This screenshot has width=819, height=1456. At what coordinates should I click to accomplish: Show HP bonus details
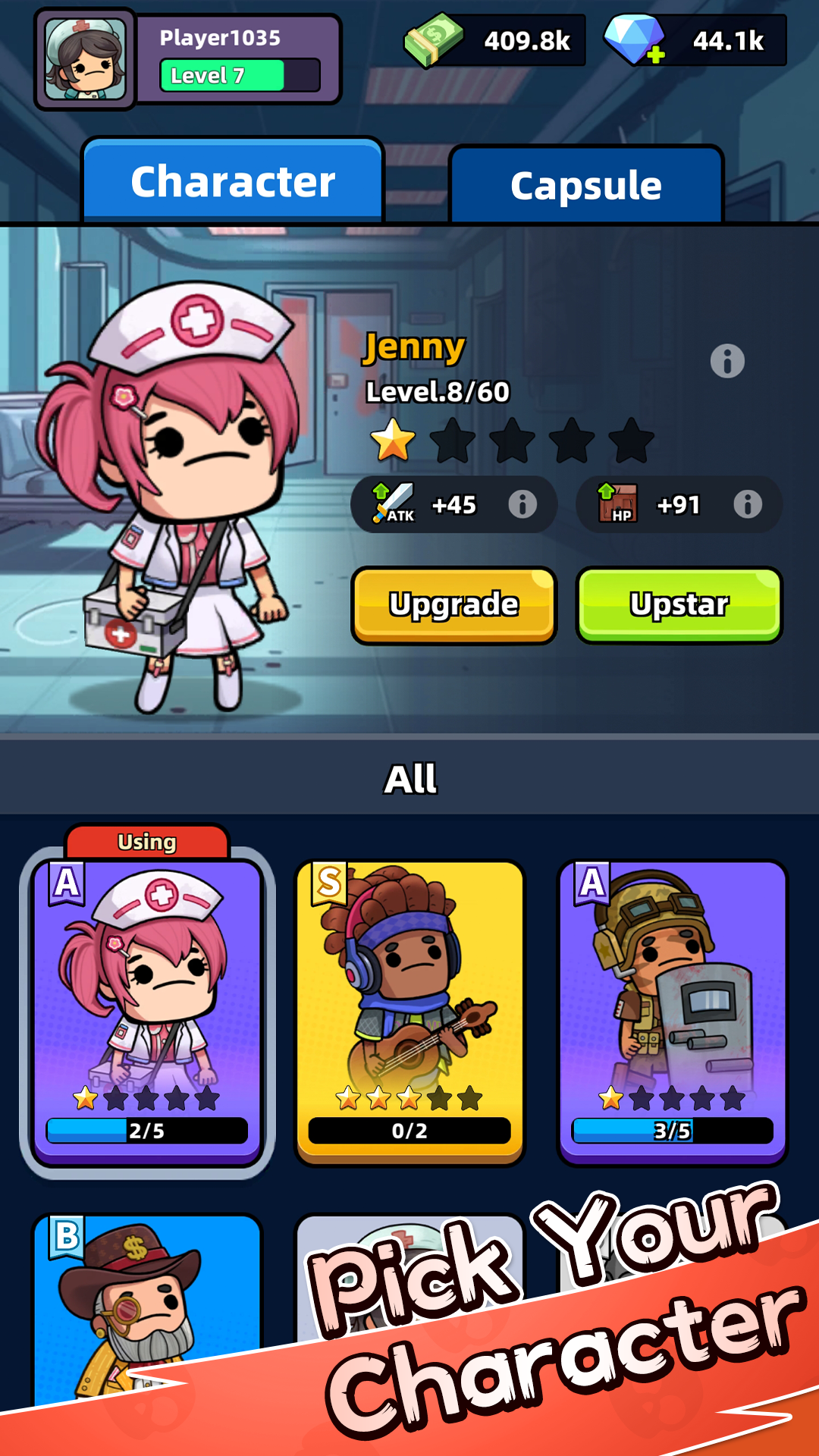click(x=747, y=504)
